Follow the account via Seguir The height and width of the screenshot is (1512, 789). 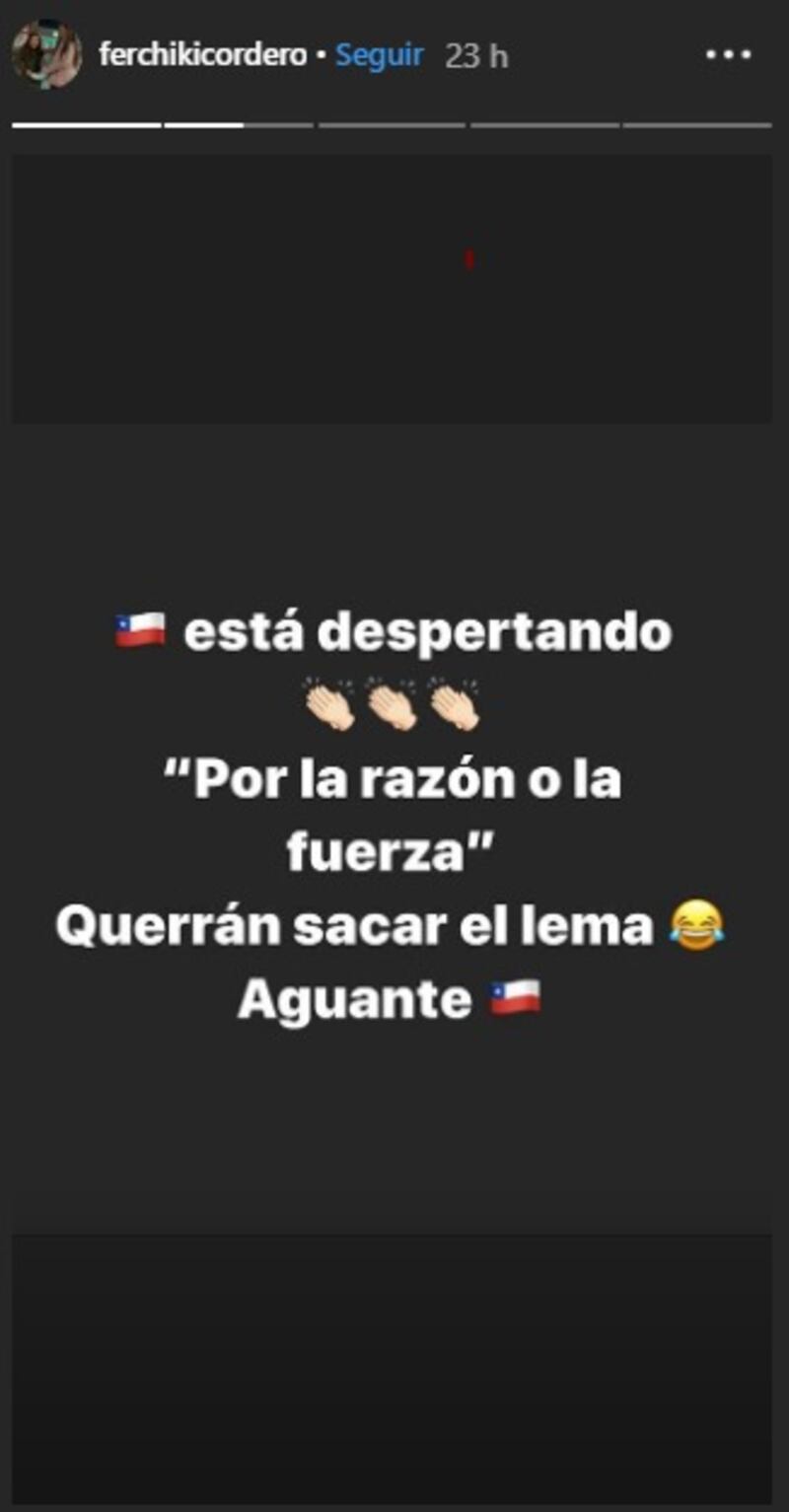380,55
